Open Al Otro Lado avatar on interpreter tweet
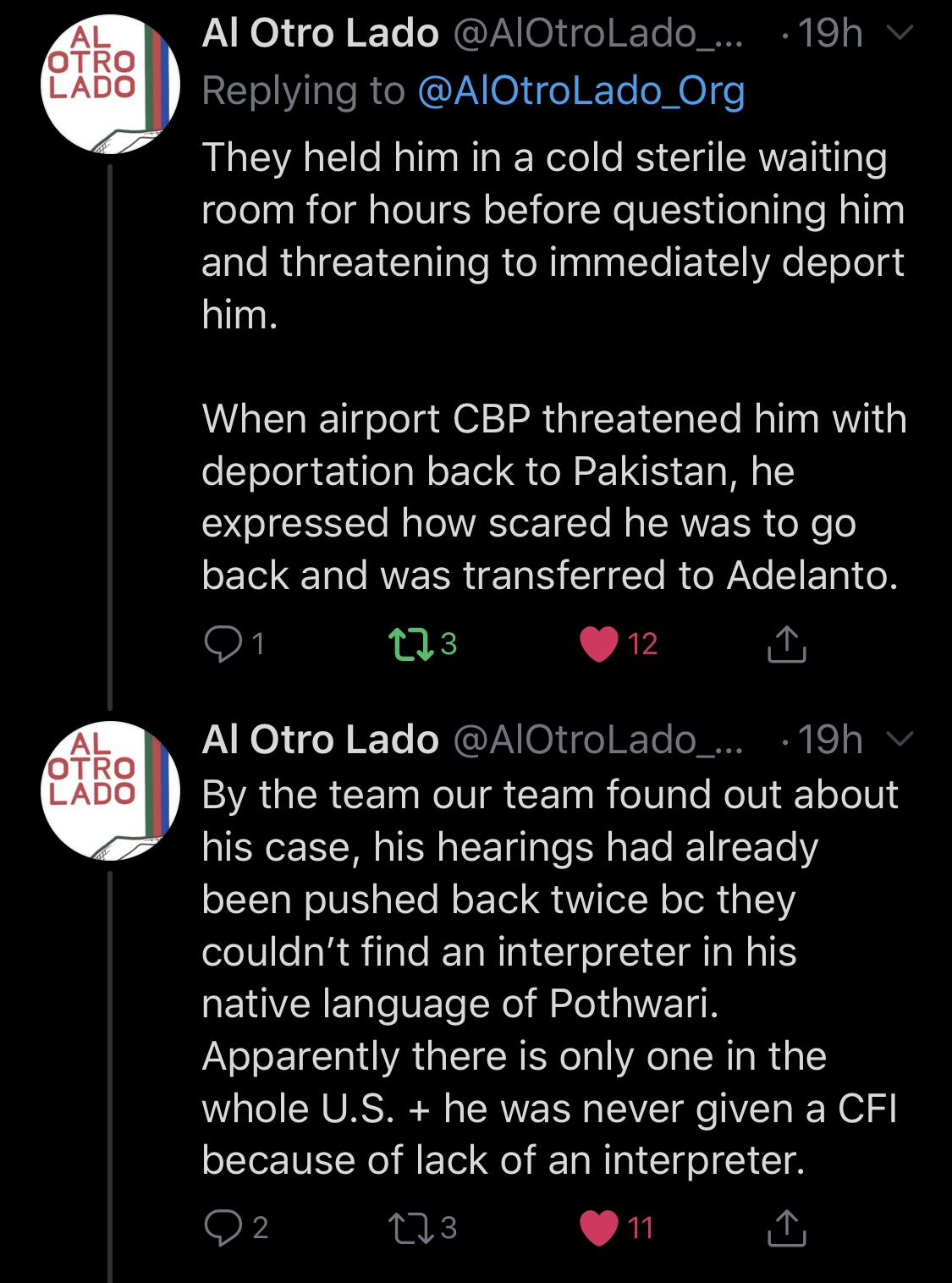This screenshot has height=1283, width=952. tap(110, 790)
